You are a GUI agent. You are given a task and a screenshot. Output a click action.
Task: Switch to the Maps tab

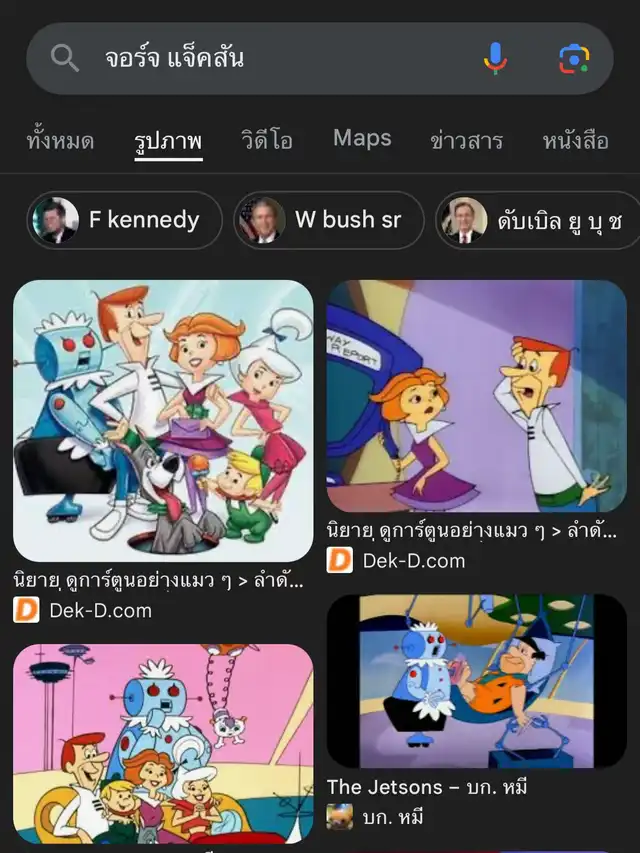362,139
